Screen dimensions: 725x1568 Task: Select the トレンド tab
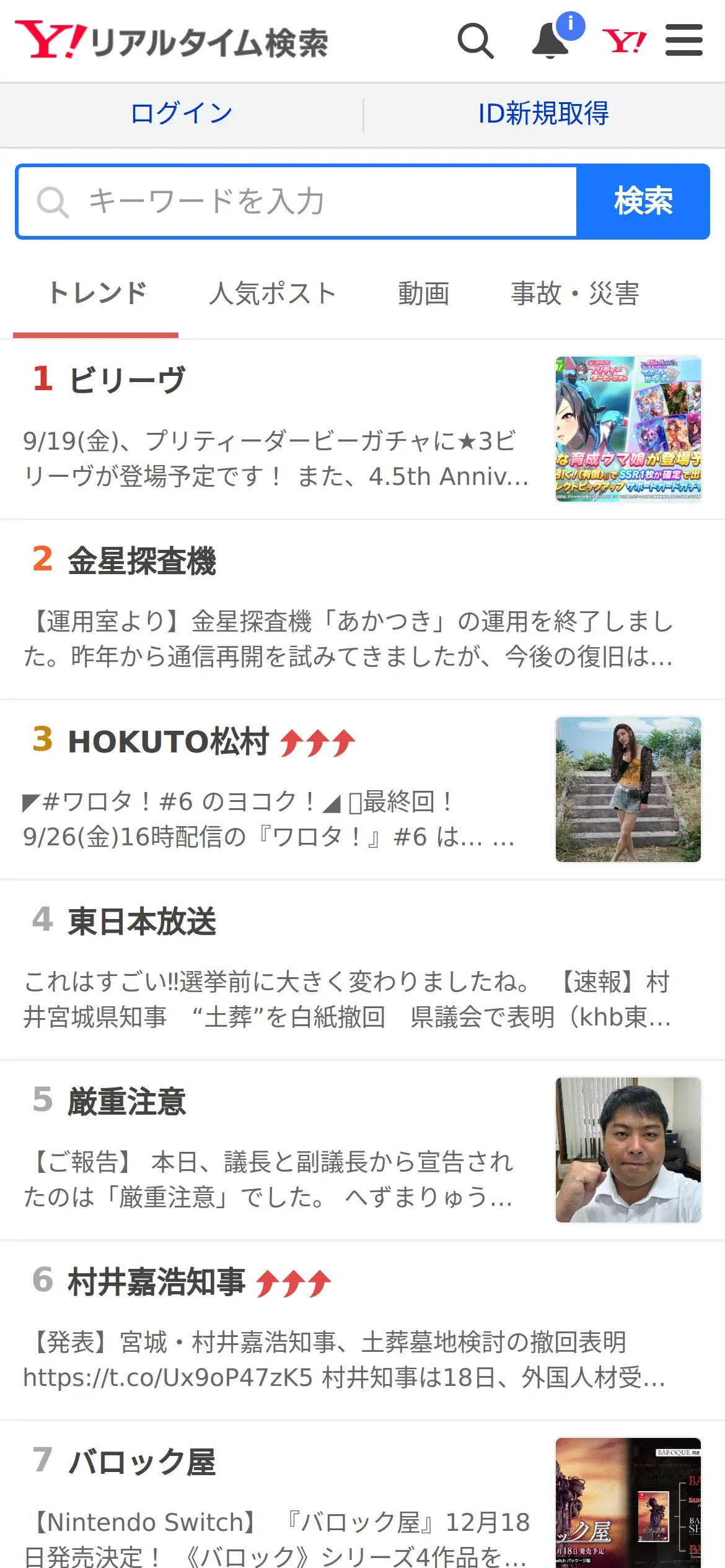[97, 294]
